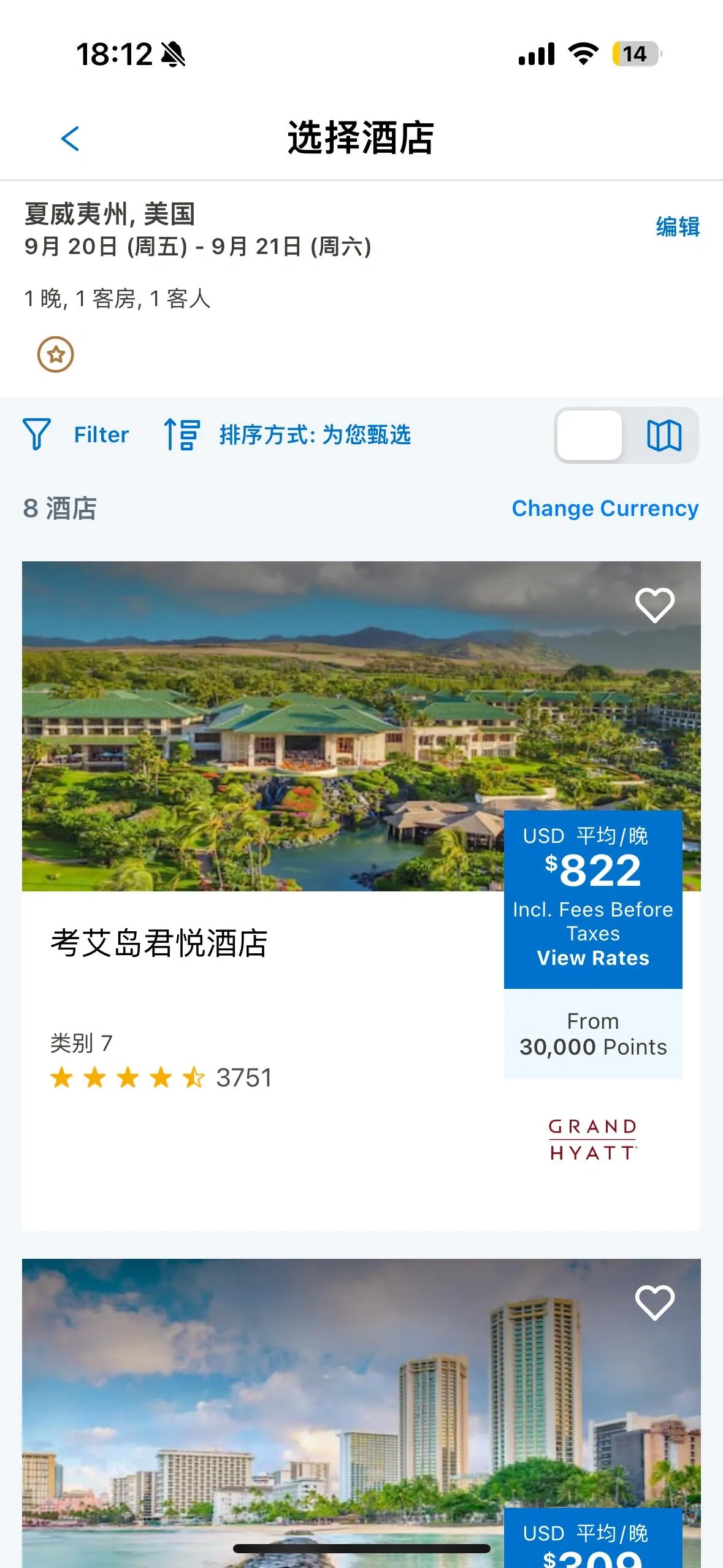Tap the gold star badge icon
This screenshot has height=1568, width=723.
click(x=56, y=355)
